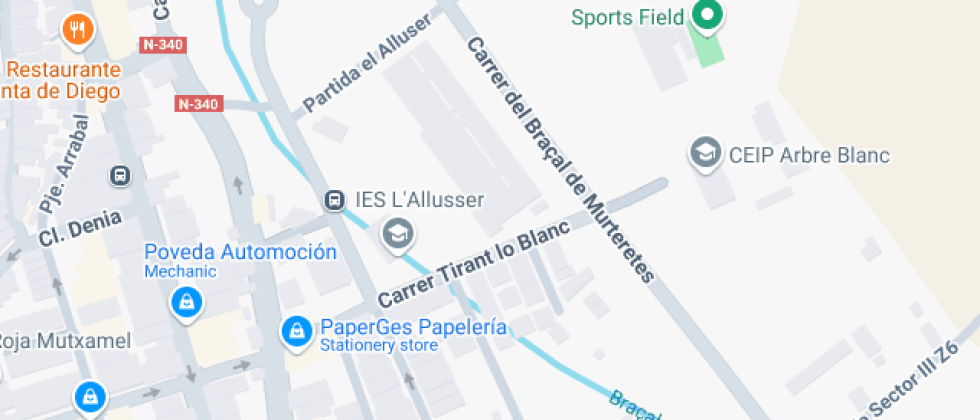The height and width of the screenshot is (420, 980).
Task: Select the Sports Field marker
Action: pos(708,15)
